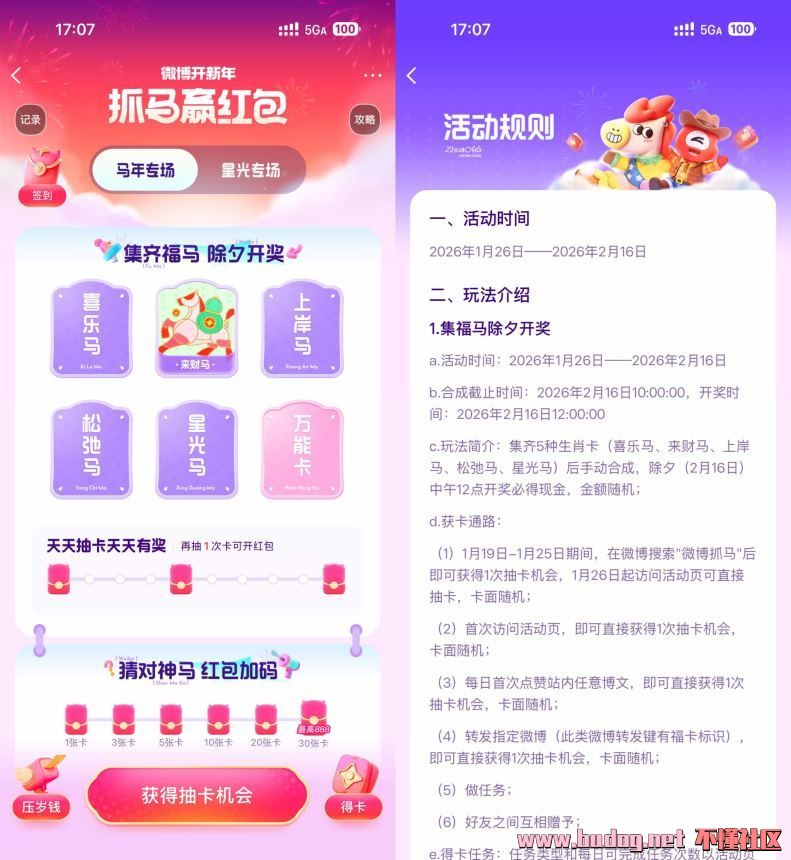Screen dimensions: 791x860
Task: Open the pink 万能卡 card
Action: (x=302, y=450)
